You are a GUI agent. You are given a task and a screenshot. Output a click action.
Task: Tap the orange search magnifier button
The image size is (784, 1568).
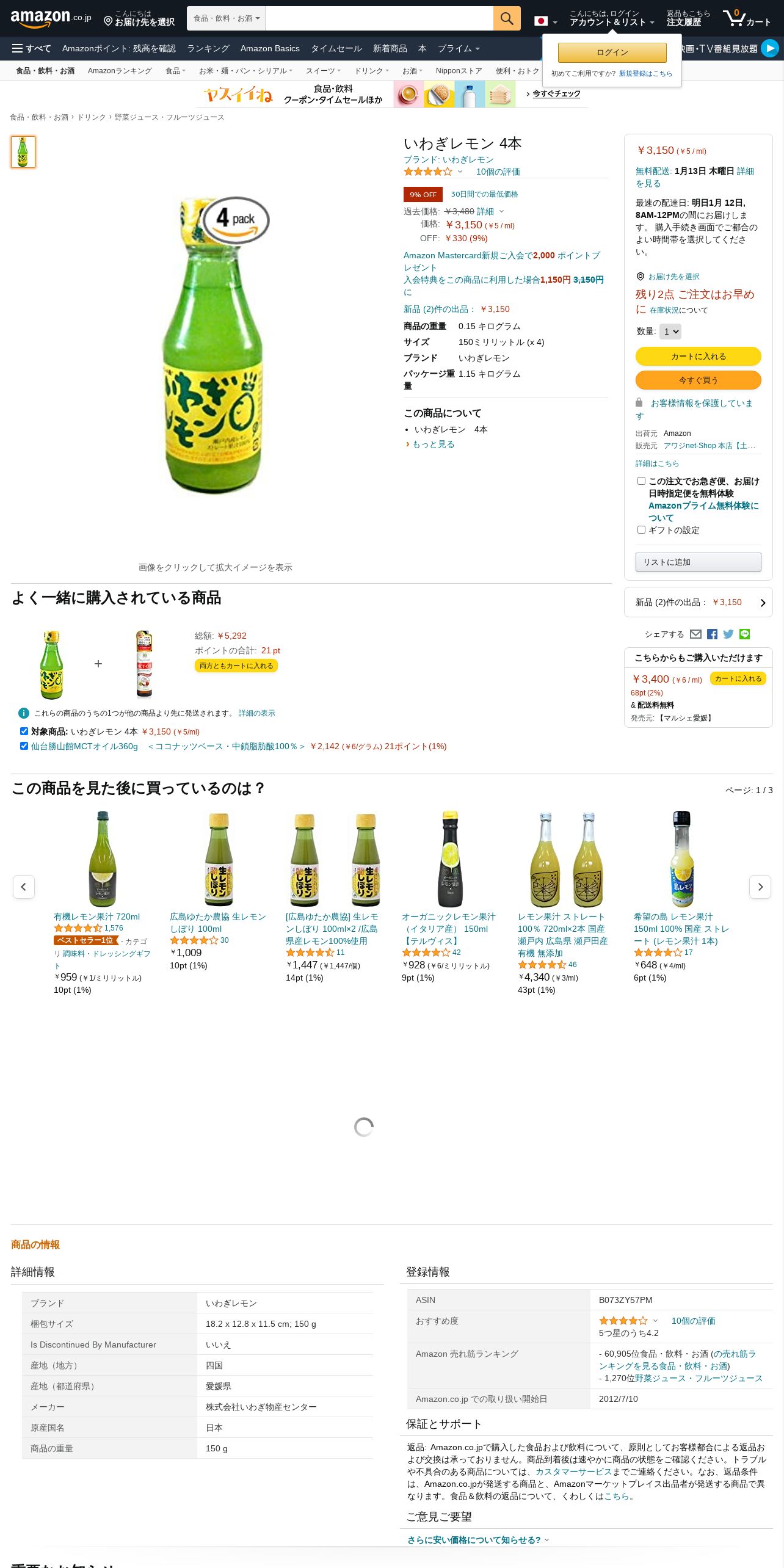(x=506, y=18)
